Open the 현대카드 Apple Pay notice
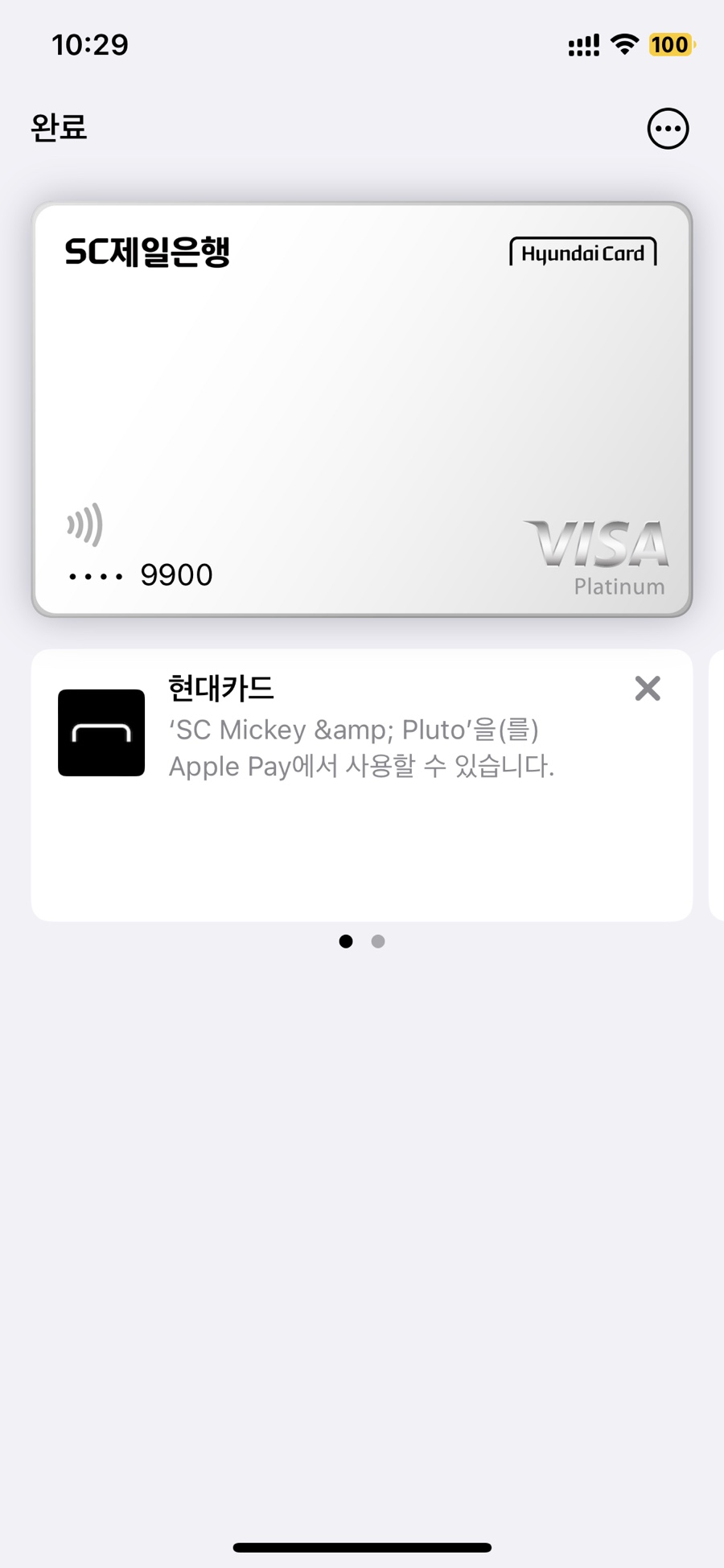This screenshot has width=724, height=1568. [x=362, y=785]
